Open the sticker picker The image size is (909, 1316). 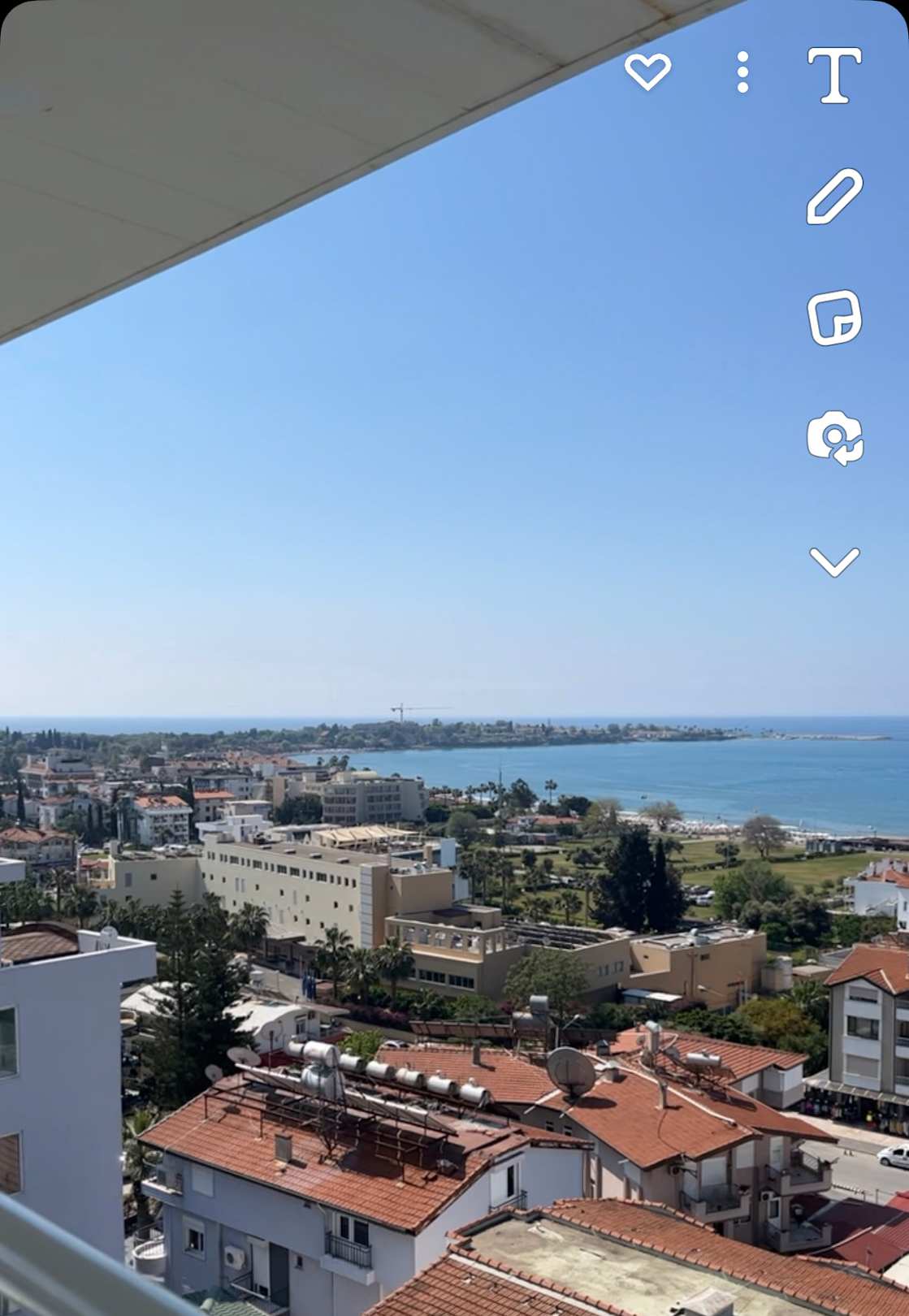pos(834,318)
